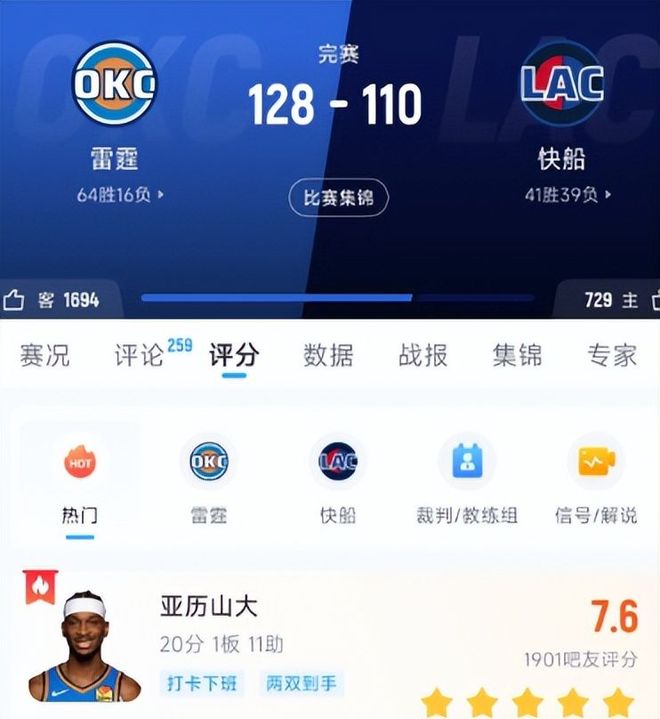Image resolution: width=660 pixels, height=719 pixels.
Task: Tap the 两双到手 tag
Action: pyautogui.click(x=301, y=683)
